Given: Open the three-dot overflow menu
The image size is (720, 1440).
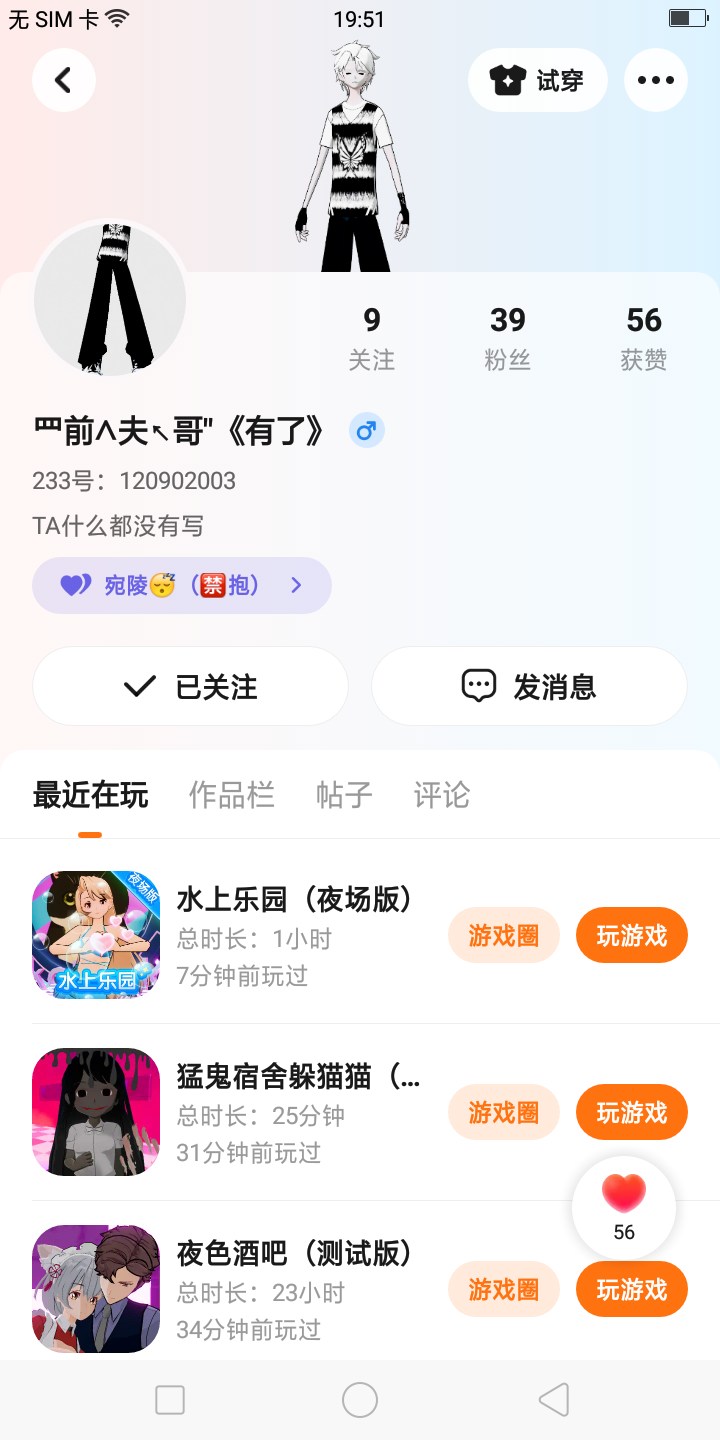Looking at the screenshot, I should coord(656,80).
